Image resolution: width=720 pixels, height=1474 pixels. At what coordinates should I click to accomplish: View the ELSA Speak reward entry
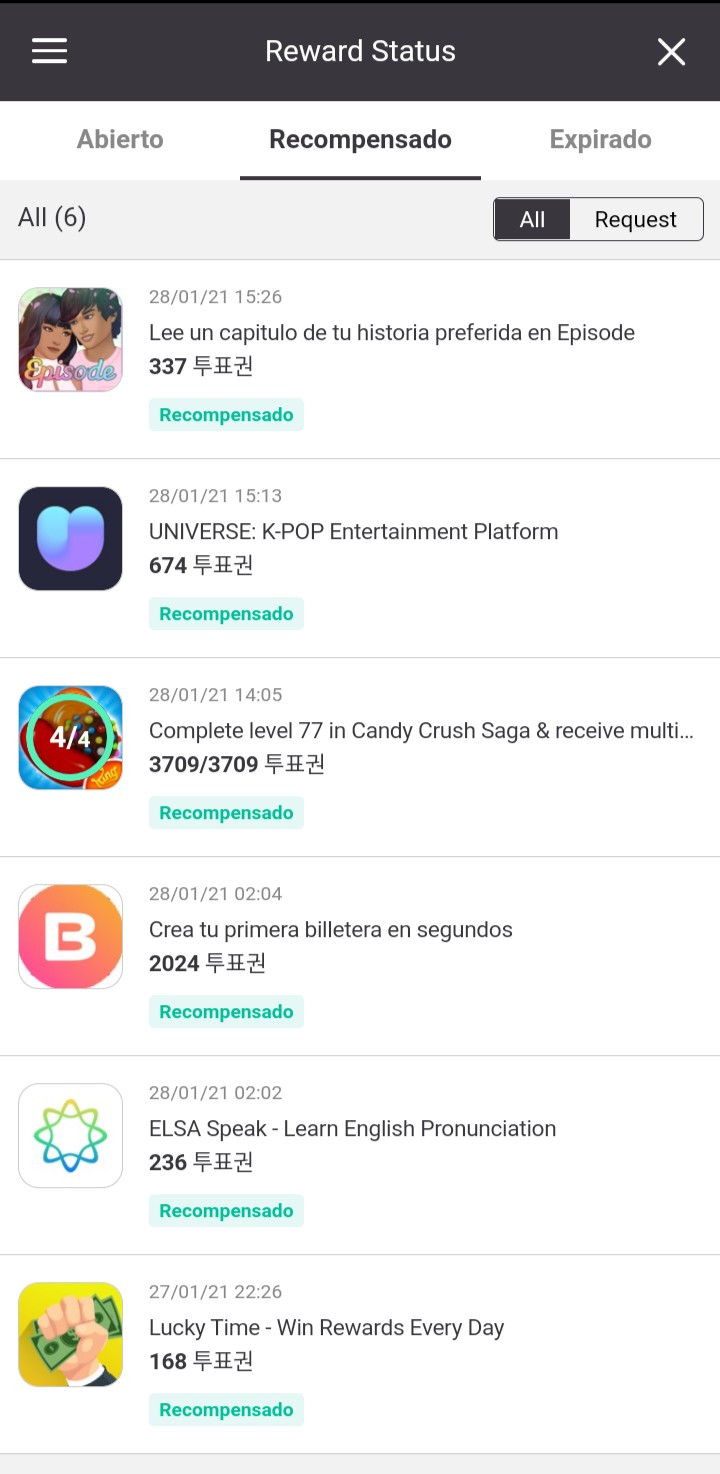click(352, 1129)
